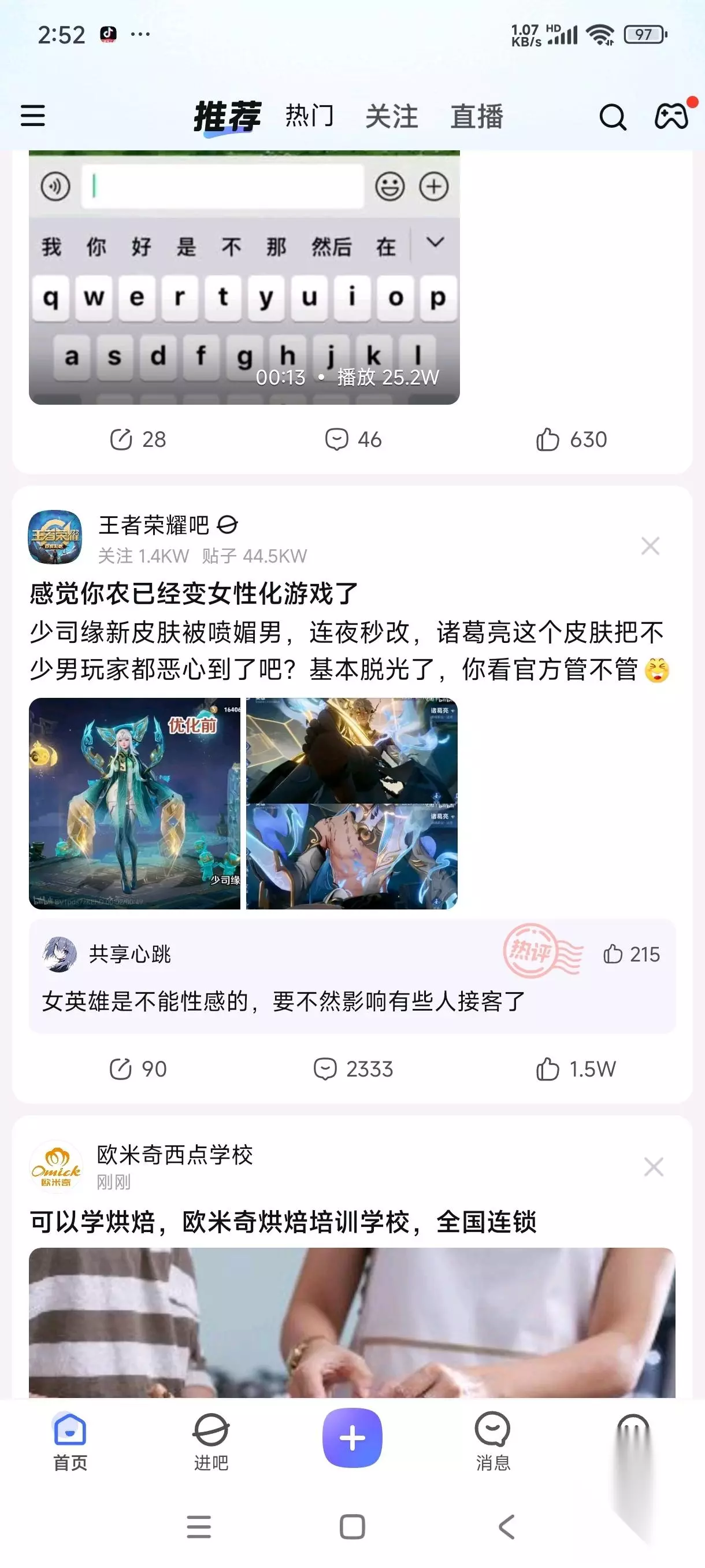The image size is (705, 1568).
Task: Dismiss the 欧米奇西点学校 ad
Action: tap(654, 1167)
